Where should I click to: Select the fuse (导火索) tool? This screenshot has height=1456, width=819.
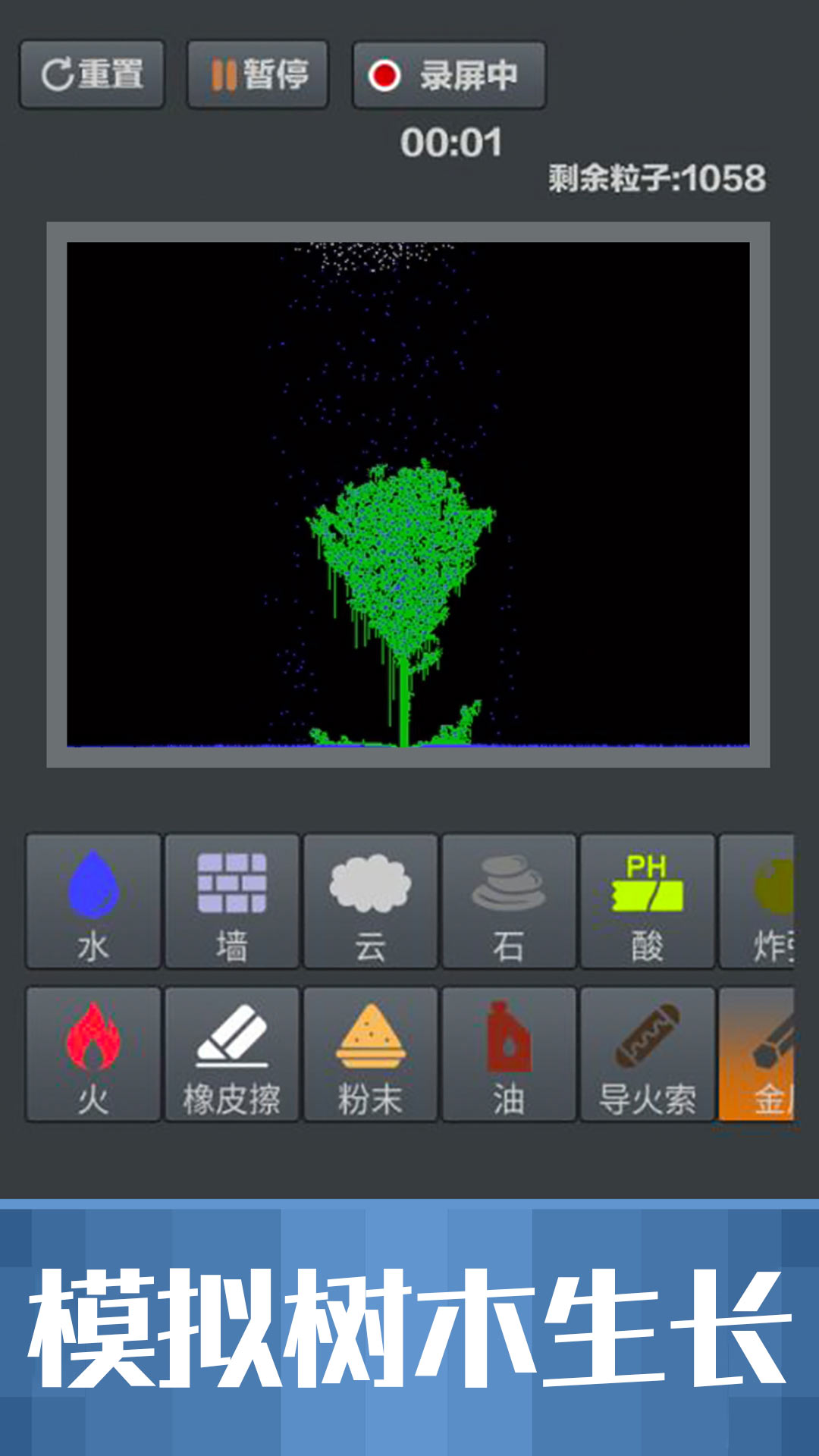[648, 1054]
